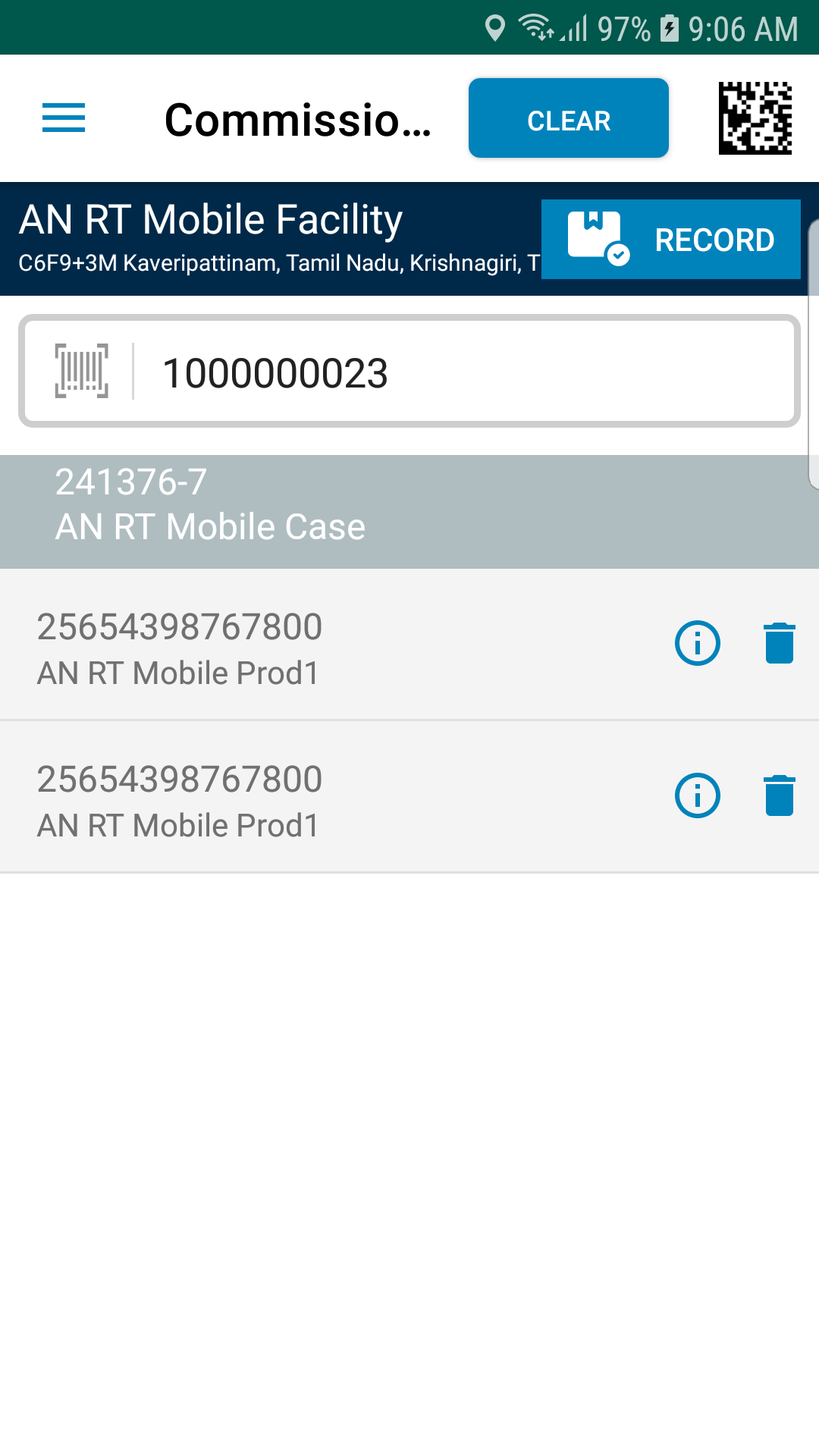This screenshot has height=1456, width=819.
Task: Tap the RECORD button
Action: (x=671, y=240)
